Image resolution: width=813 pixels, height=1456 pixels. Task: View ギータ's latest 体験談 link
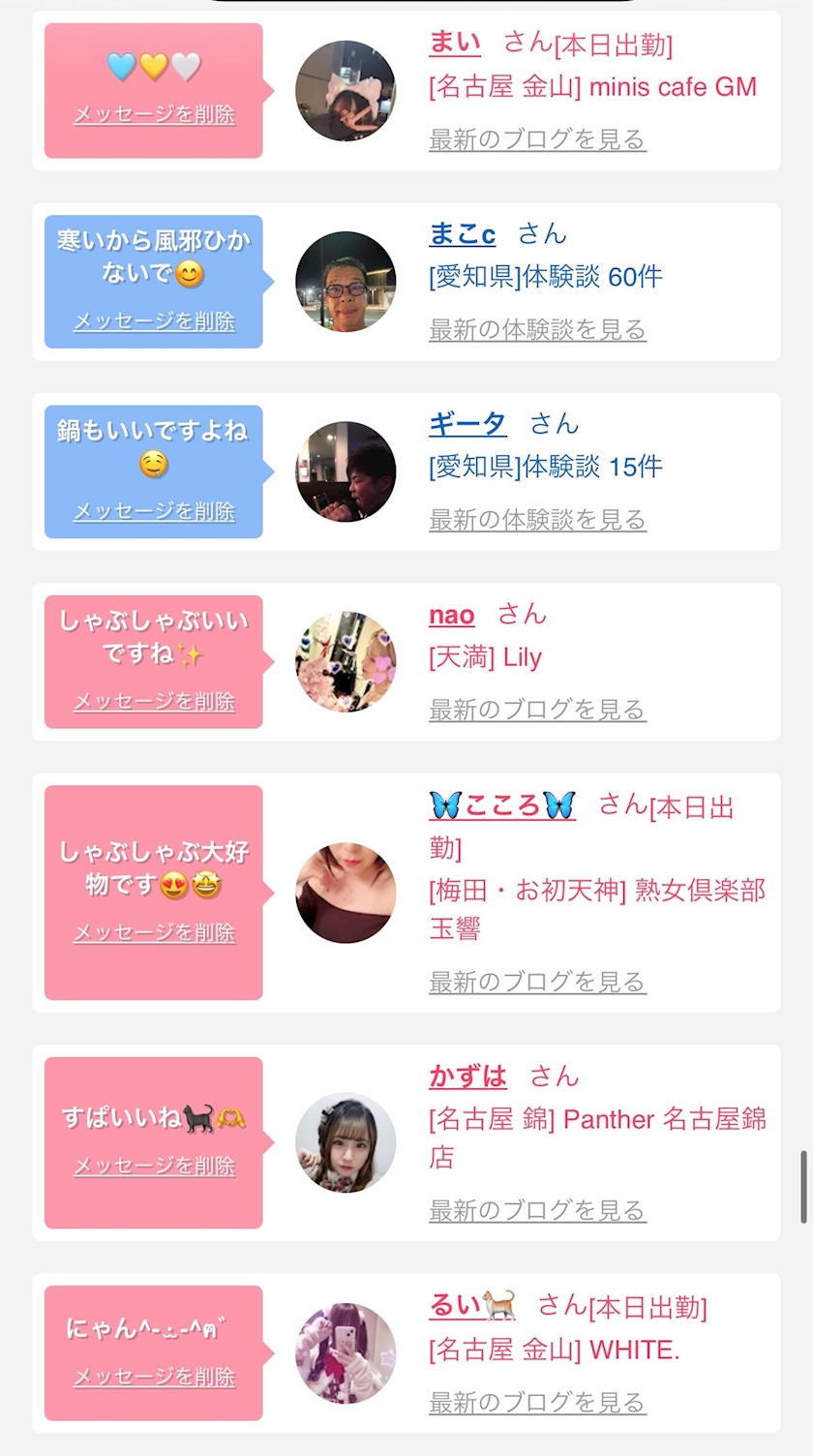tap(537, 521)
